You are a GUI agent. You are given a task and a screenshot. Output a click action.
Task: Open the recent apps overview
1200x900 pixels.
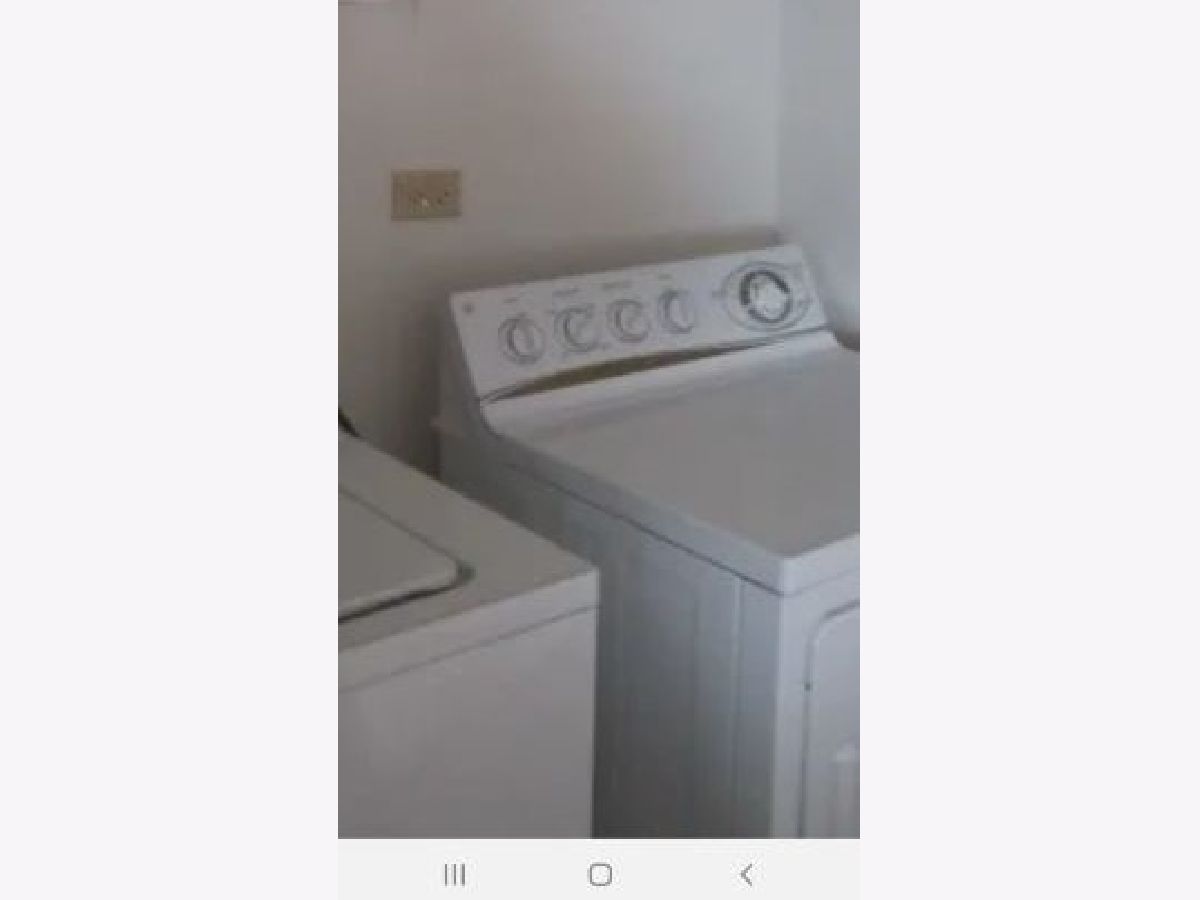tap(455, 875)
